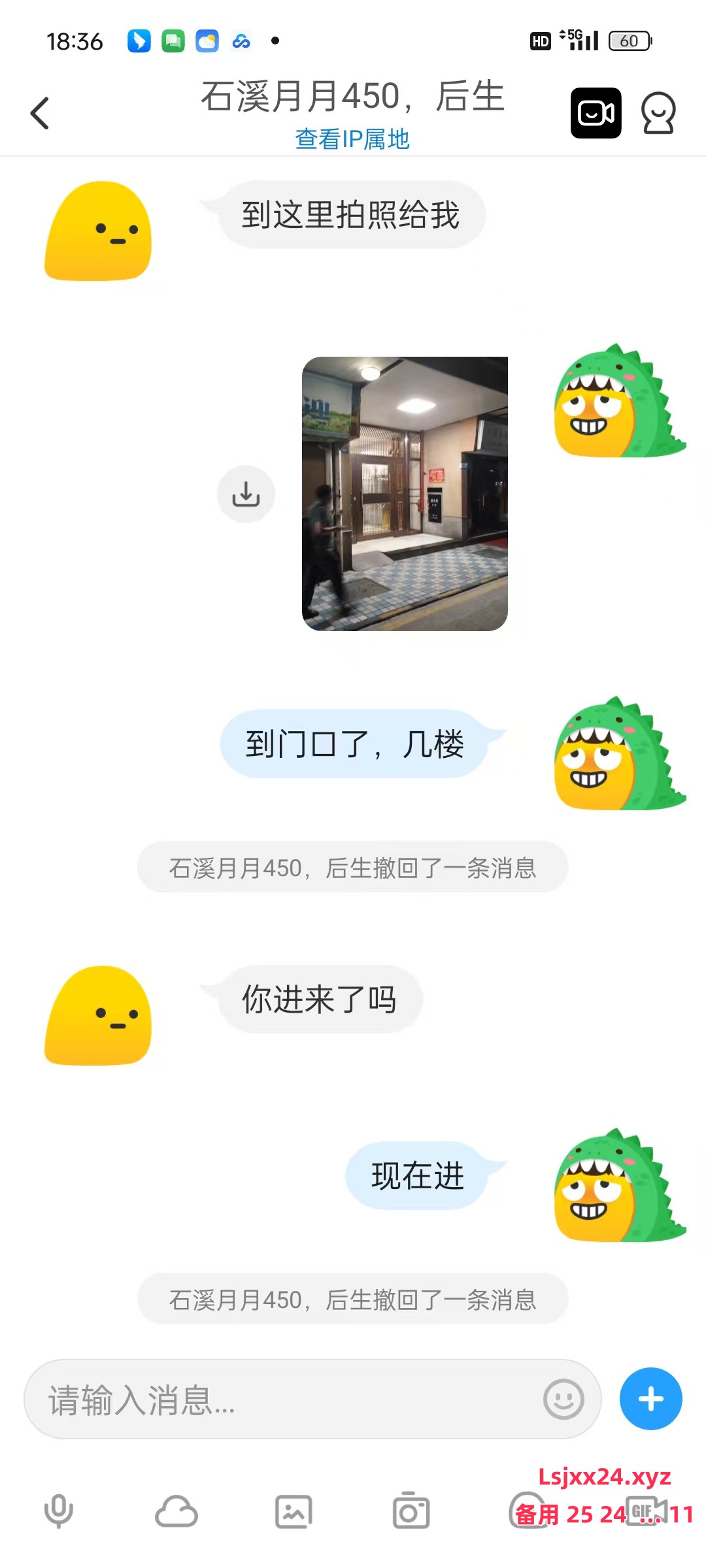Viewport: 706px width, 1568px height.
Task: Open the camera to take photo
Action: click(411, 1511)
